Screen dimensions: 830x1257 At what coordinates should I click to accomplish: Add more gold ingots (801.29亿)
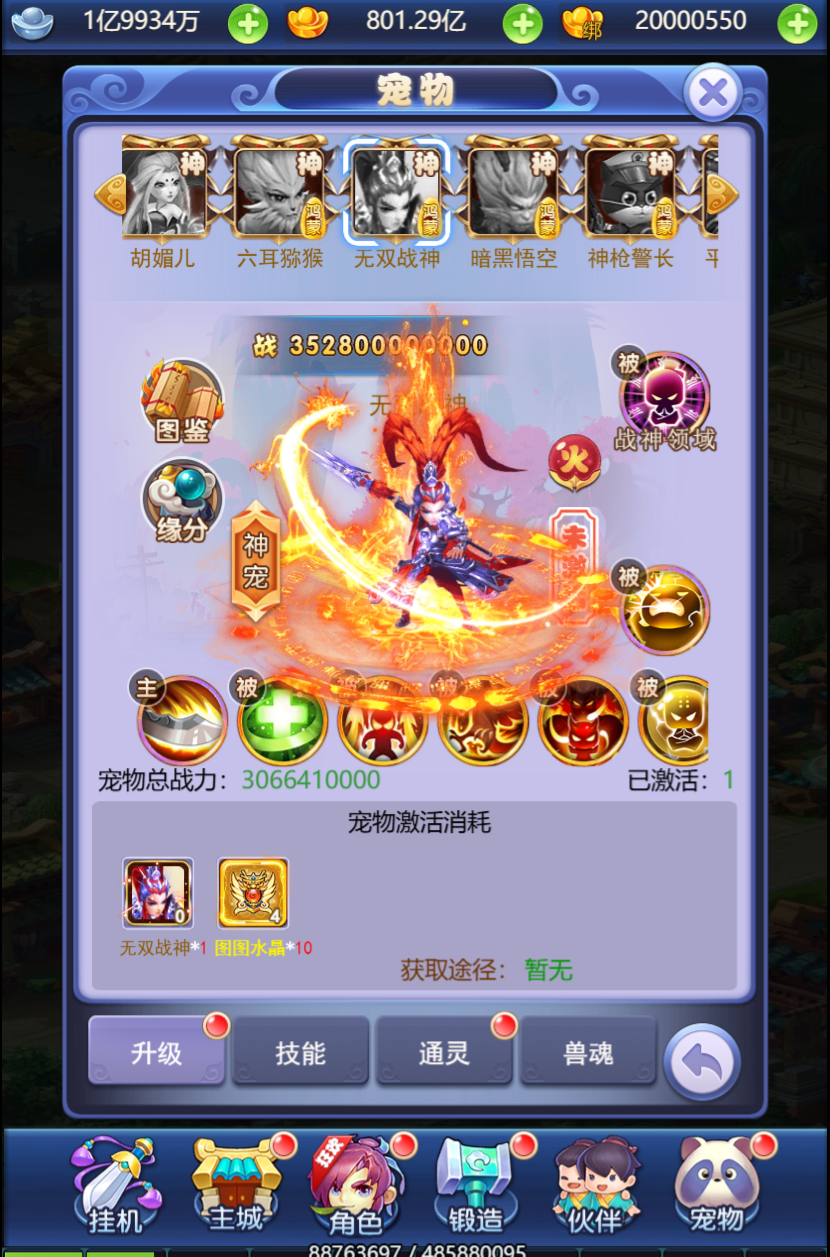[x=522, y=23]
